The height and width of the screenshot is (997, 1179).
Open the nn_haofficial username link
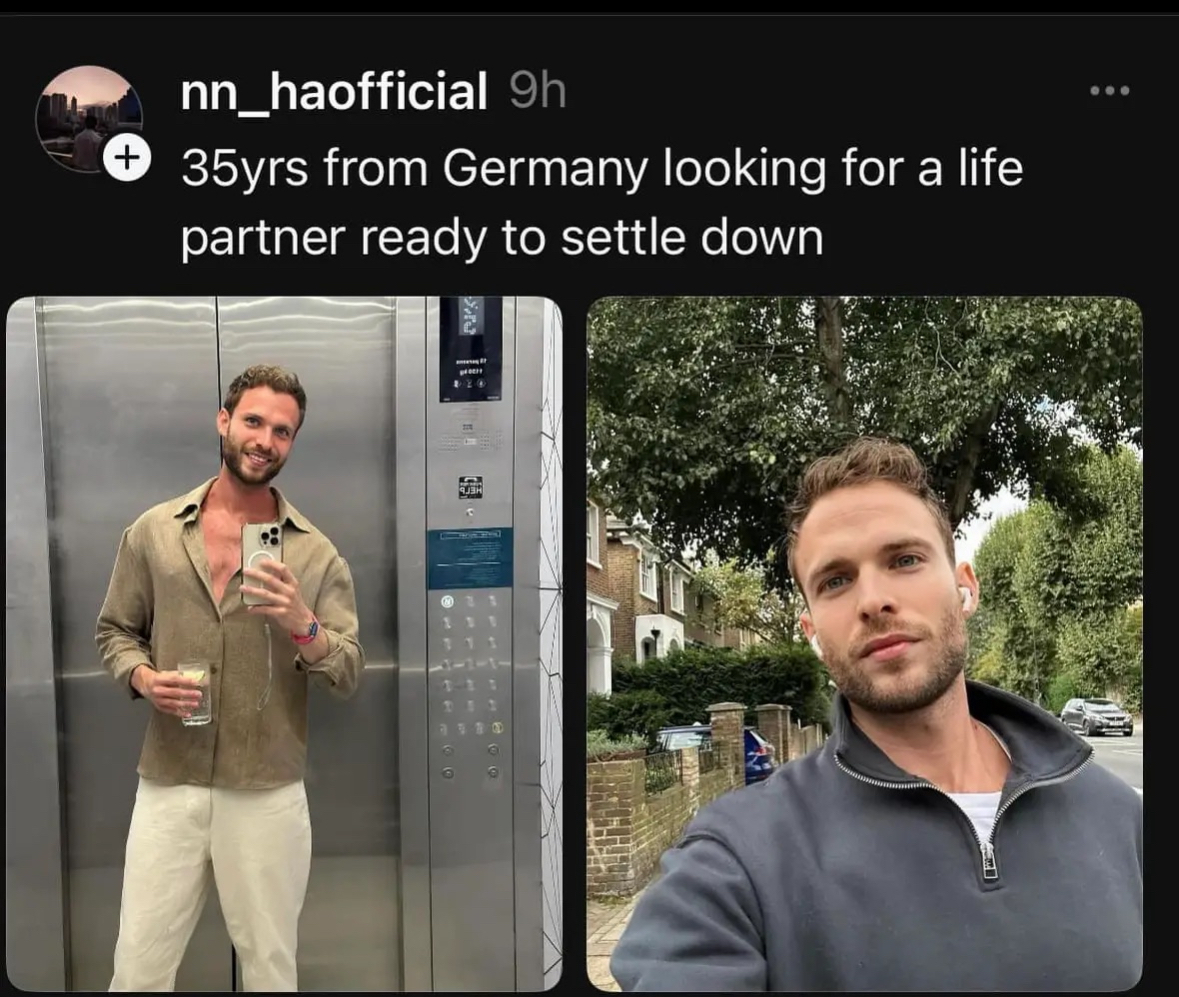tap(334, 93)
